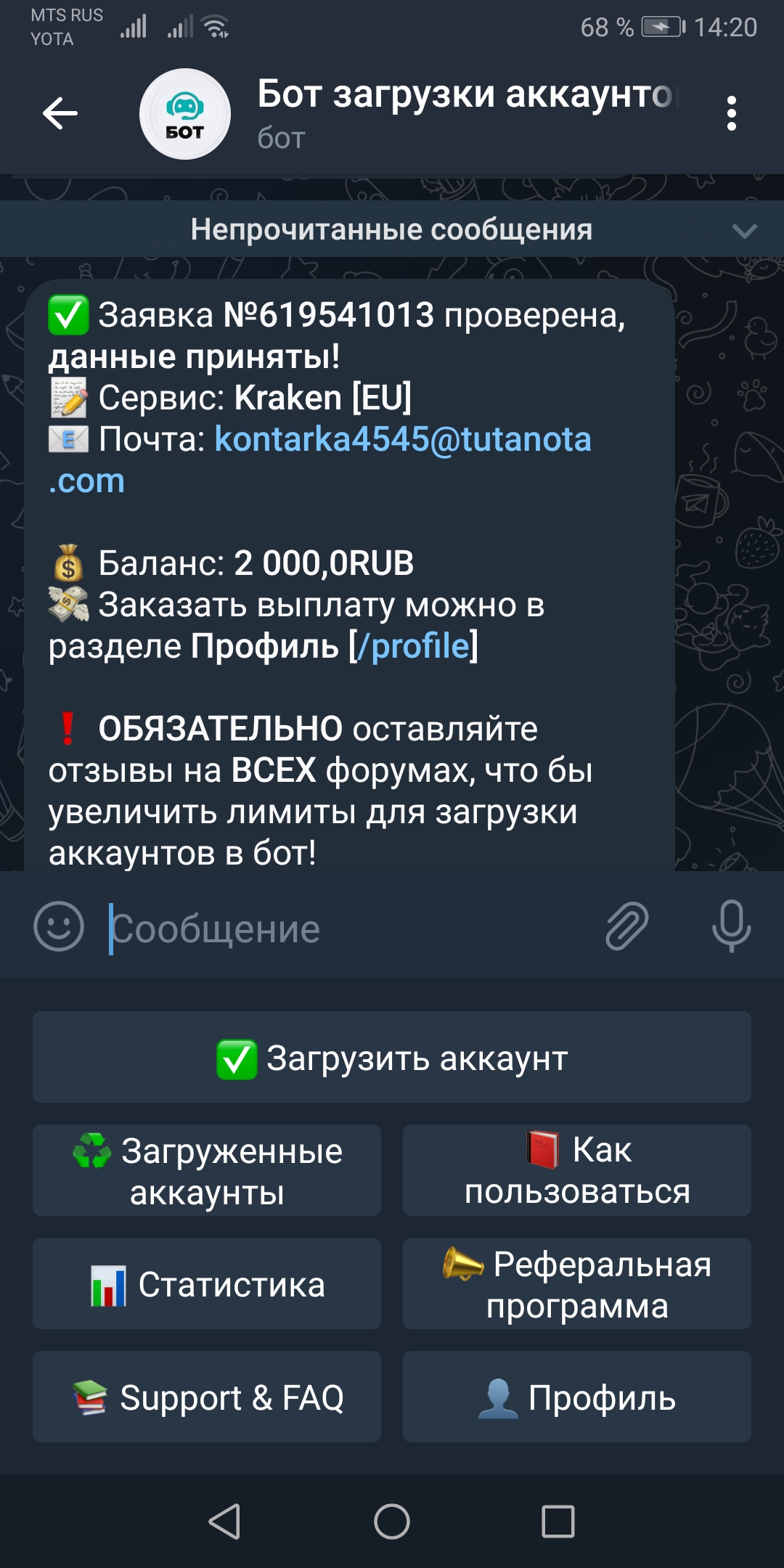Attach a file to the message
Viewport: 784px width, 1568px height.
pyautogui.click(x=626, y=926)
